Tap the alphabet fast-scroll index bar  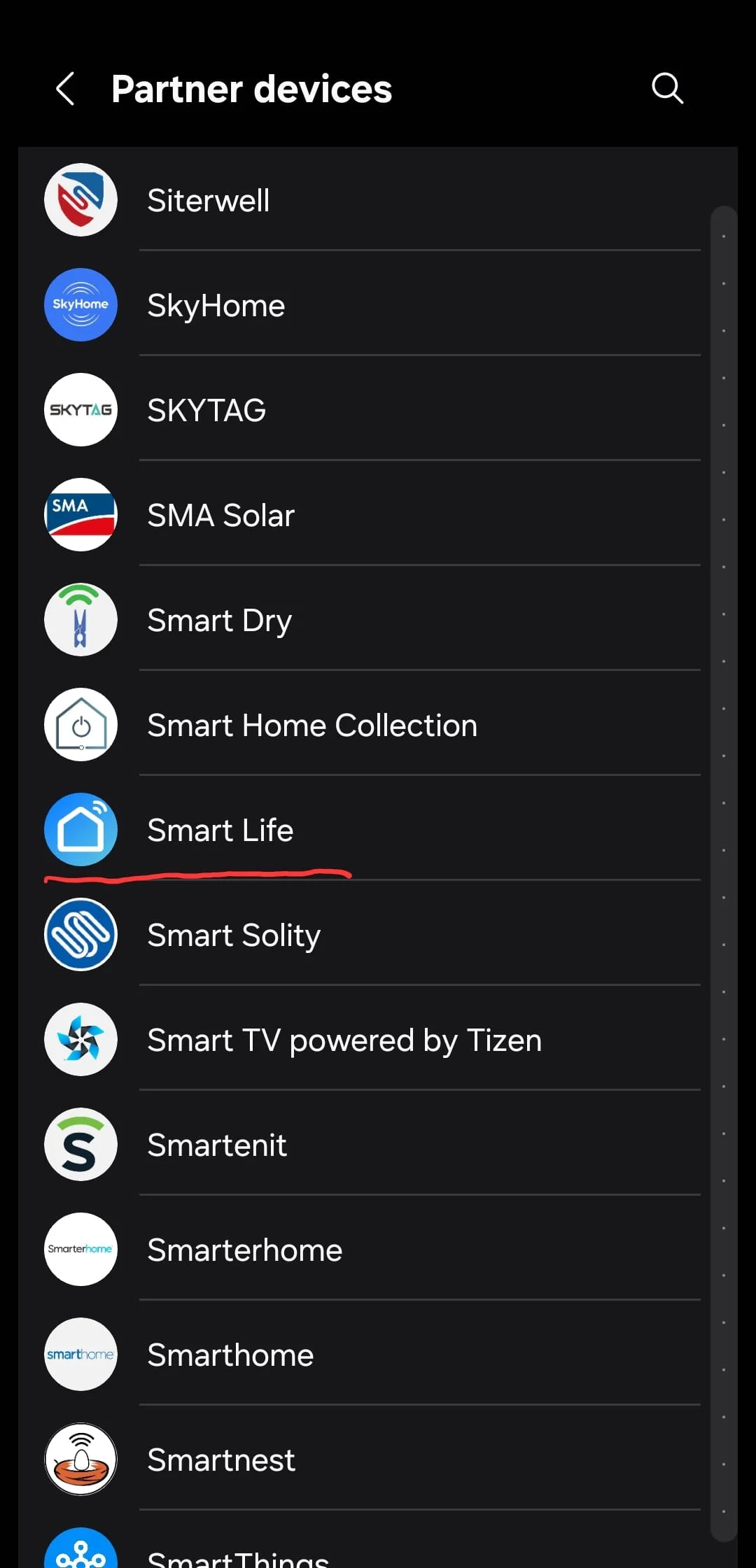(724, 873)
